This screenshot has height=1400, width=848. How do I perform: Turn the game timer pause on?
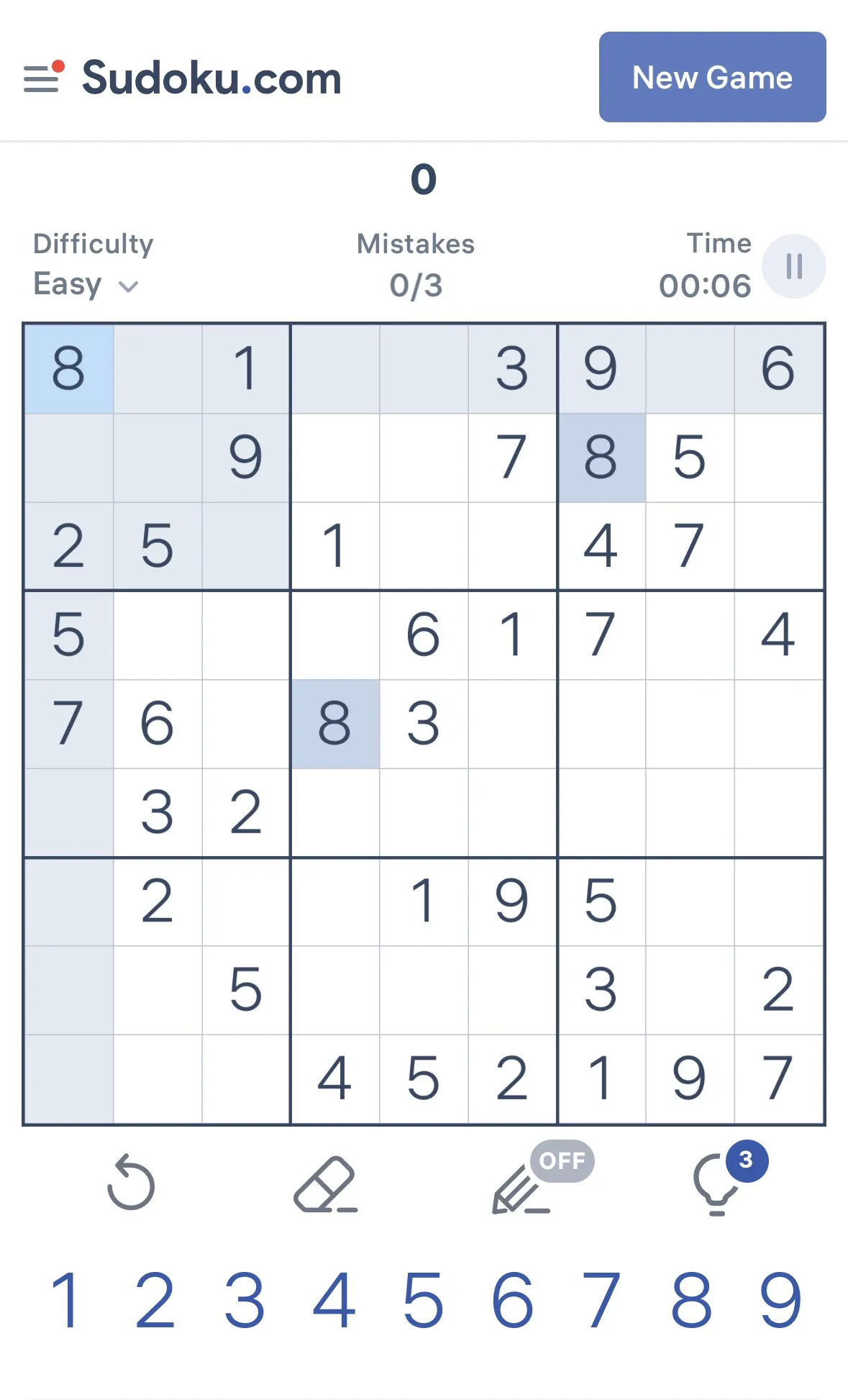[793, 265]
